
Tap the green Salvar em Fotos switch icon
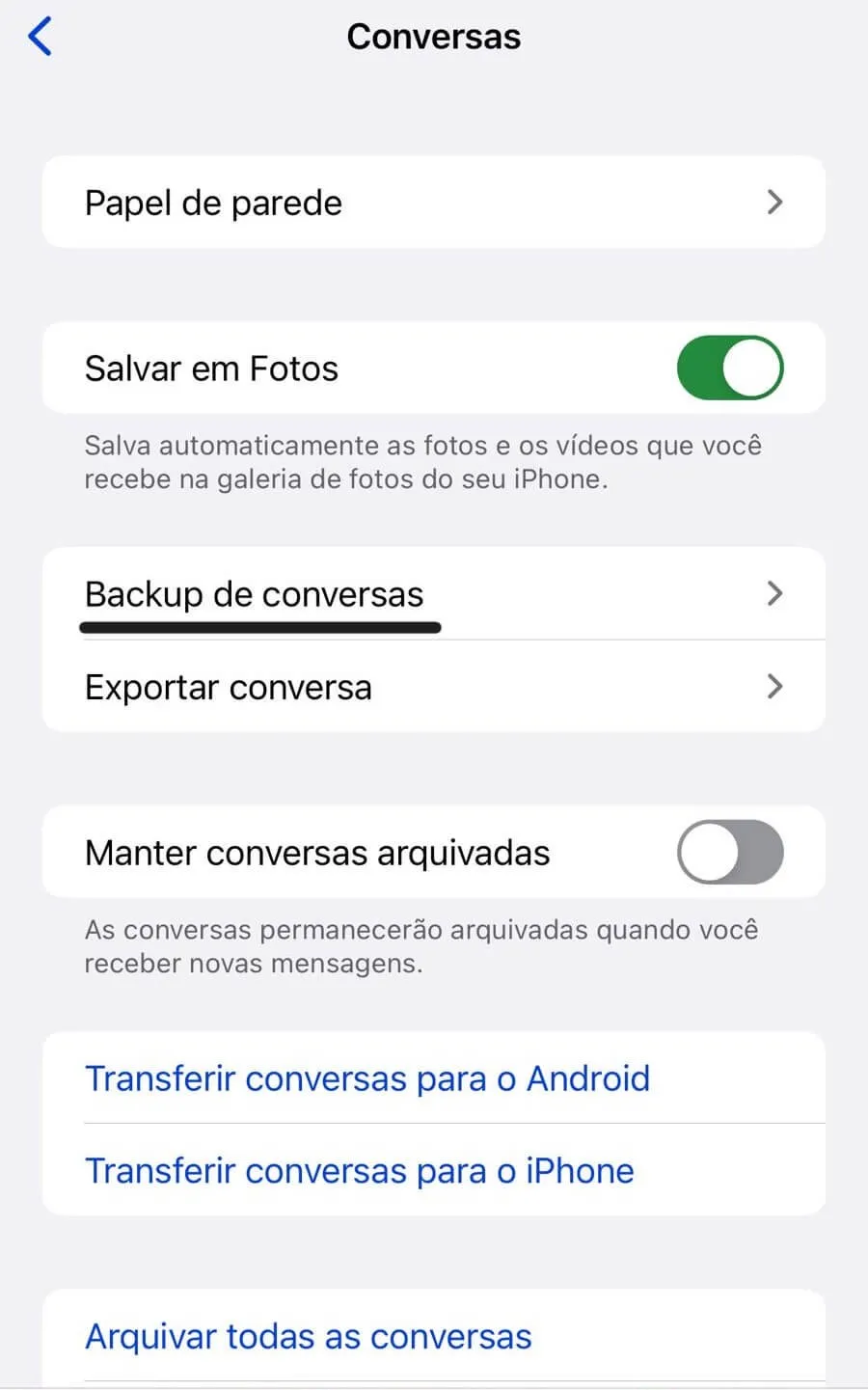click(x=730, y=368)
